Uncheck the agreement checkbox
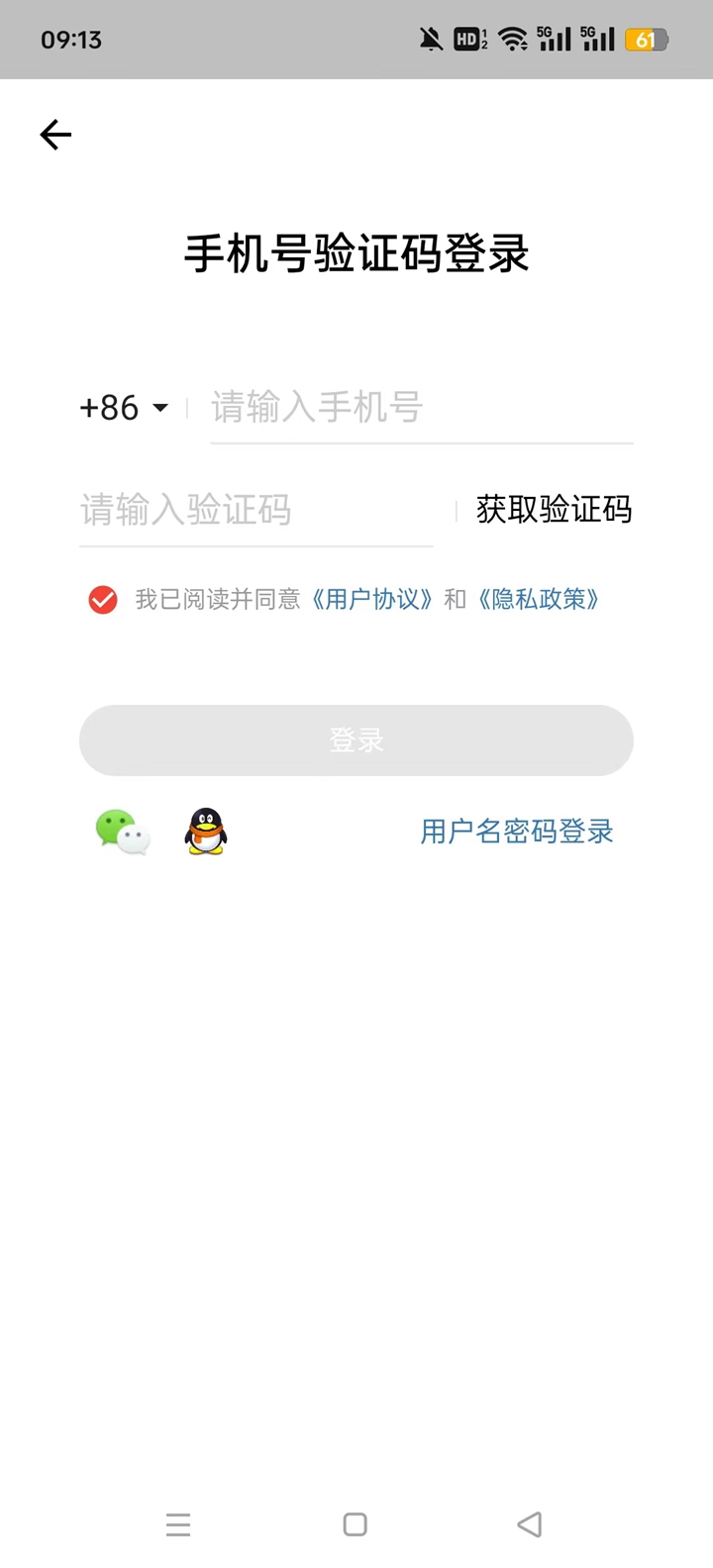This screenshot has height=1568, width=713. [x=103, y=600]
